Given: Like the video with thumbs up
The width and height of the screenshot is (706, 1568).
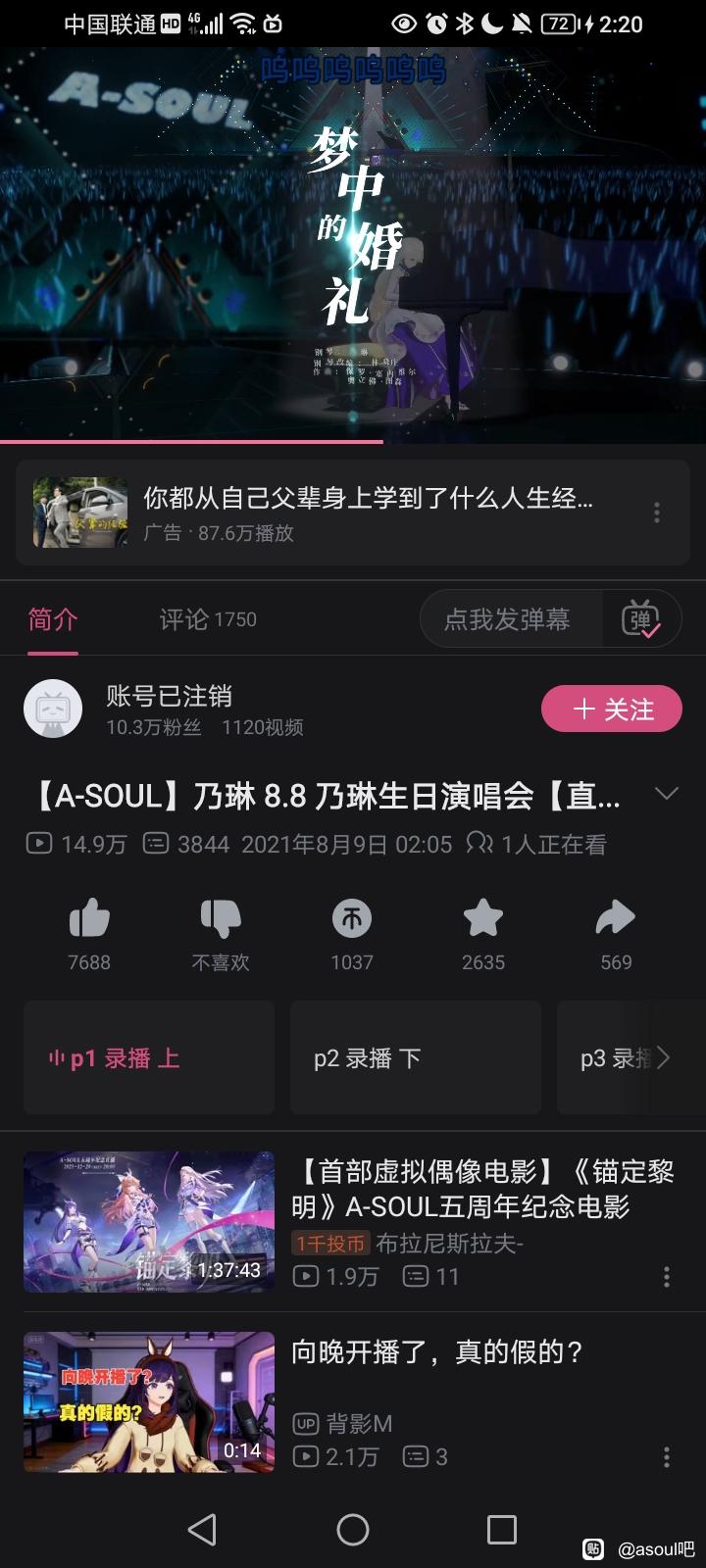Looking at the screenshot, I should tap(89, 919).
